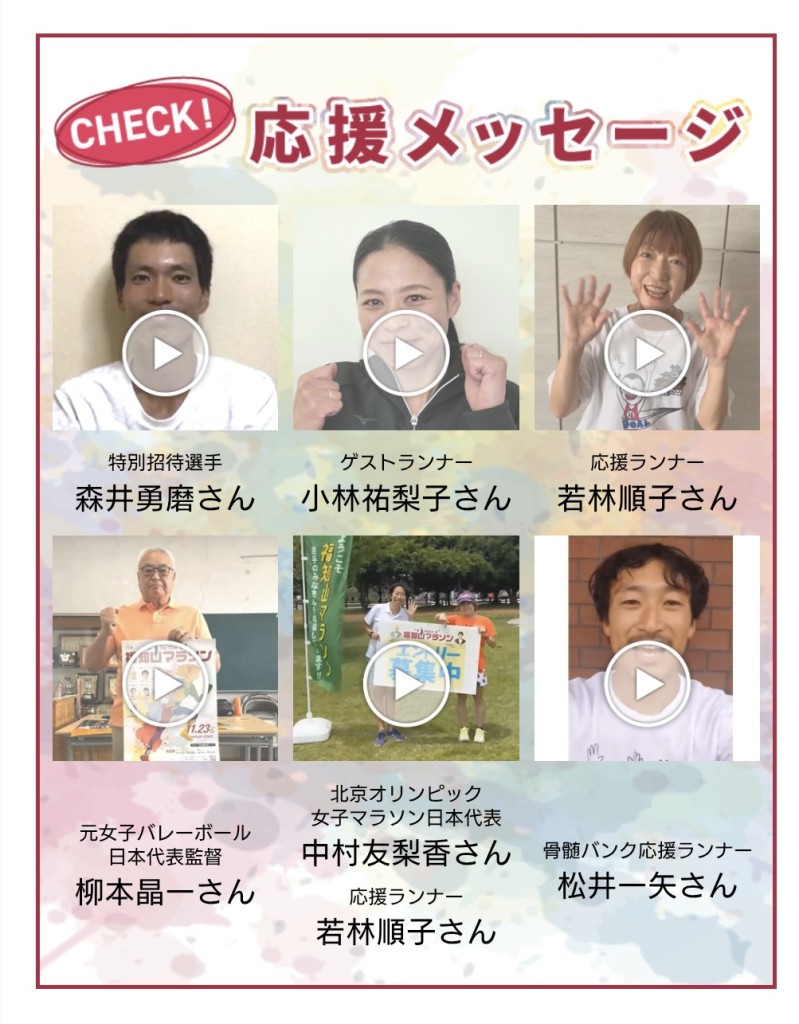This screenshot has width=799, height=1024.
Task: Play 柳本晶一さん's message video
Action: click(x=165, y=683)
